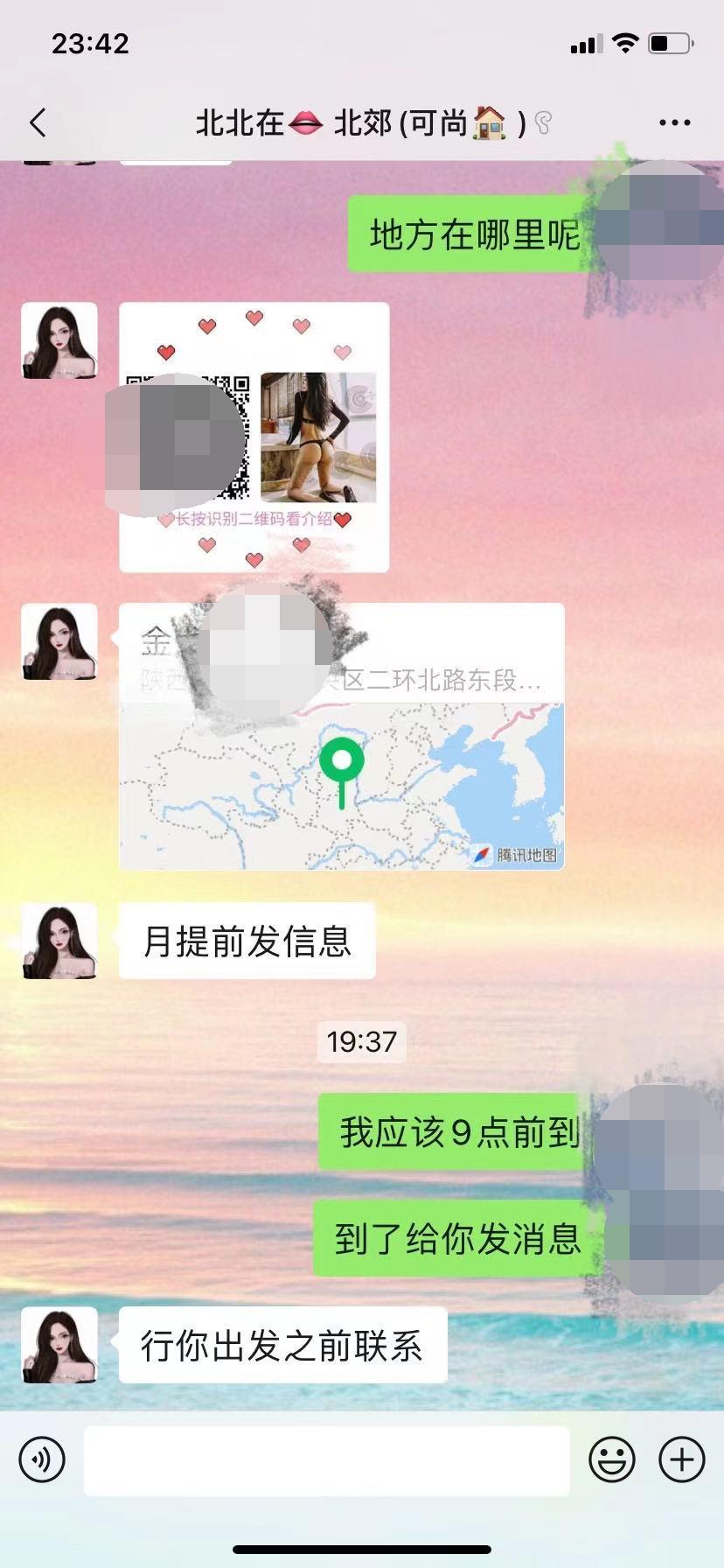Open the QR code image message
Viewport: 724px width, 1568px height.
pos(254,437)
